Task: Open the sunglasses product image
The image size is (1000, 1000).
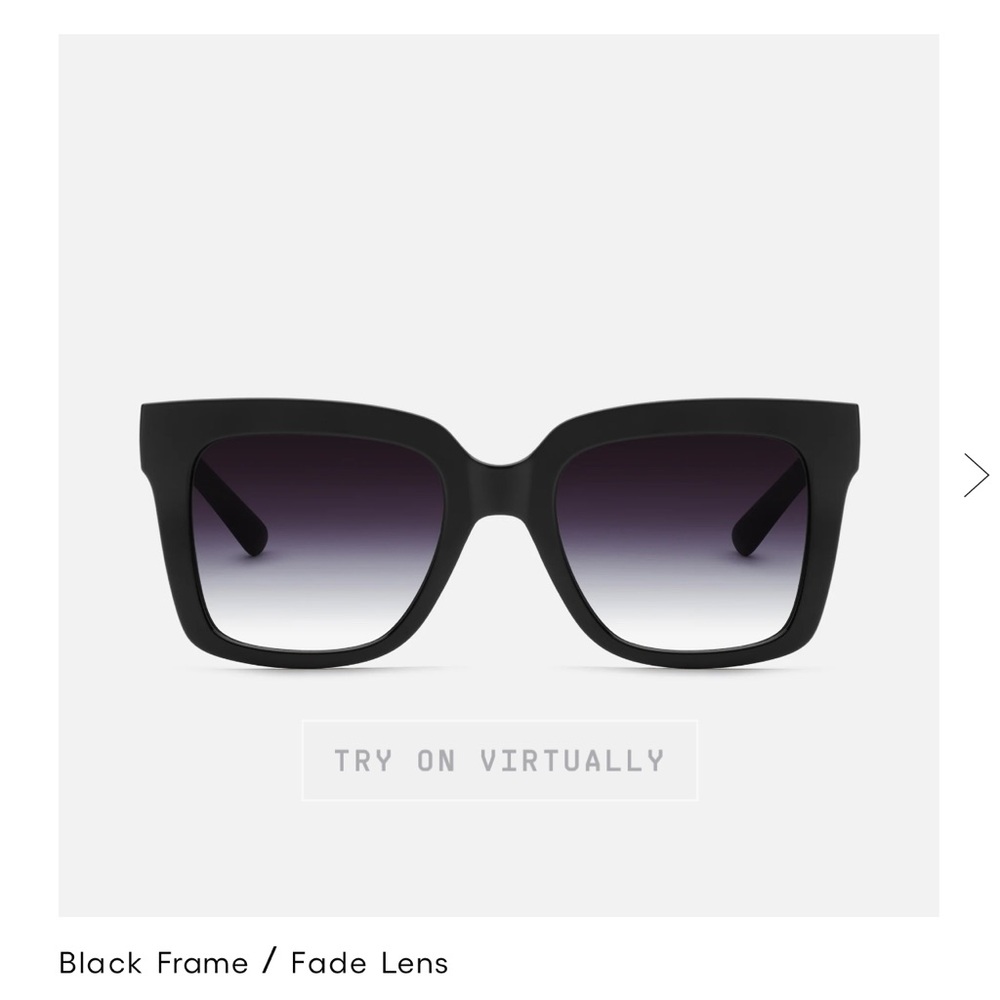Action: point(499,530)
